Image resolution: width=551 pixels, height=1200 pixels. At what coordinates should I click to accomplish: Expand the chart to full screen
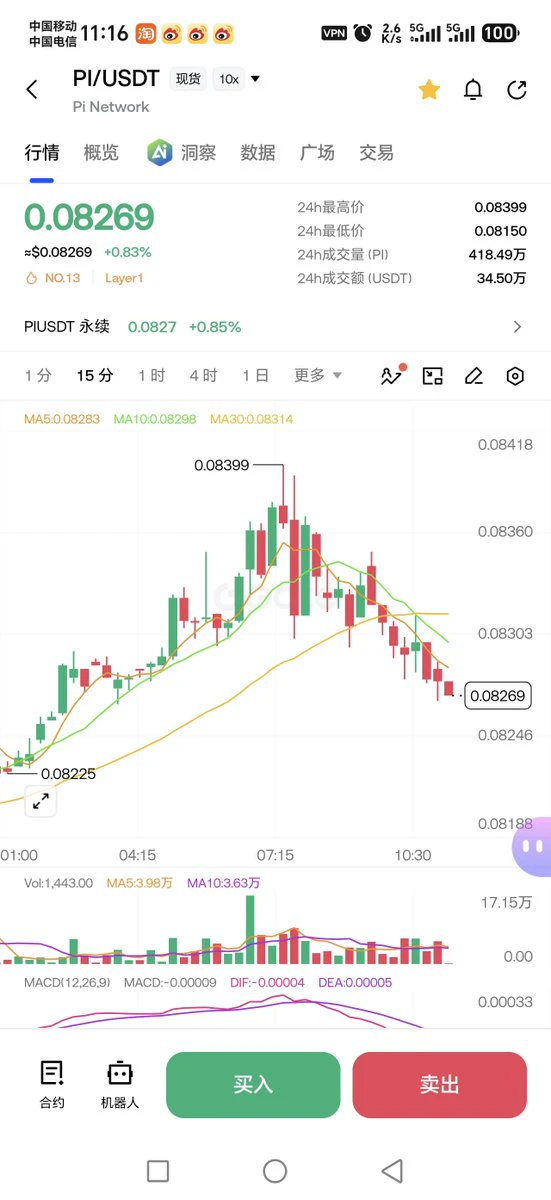(41, 801)
